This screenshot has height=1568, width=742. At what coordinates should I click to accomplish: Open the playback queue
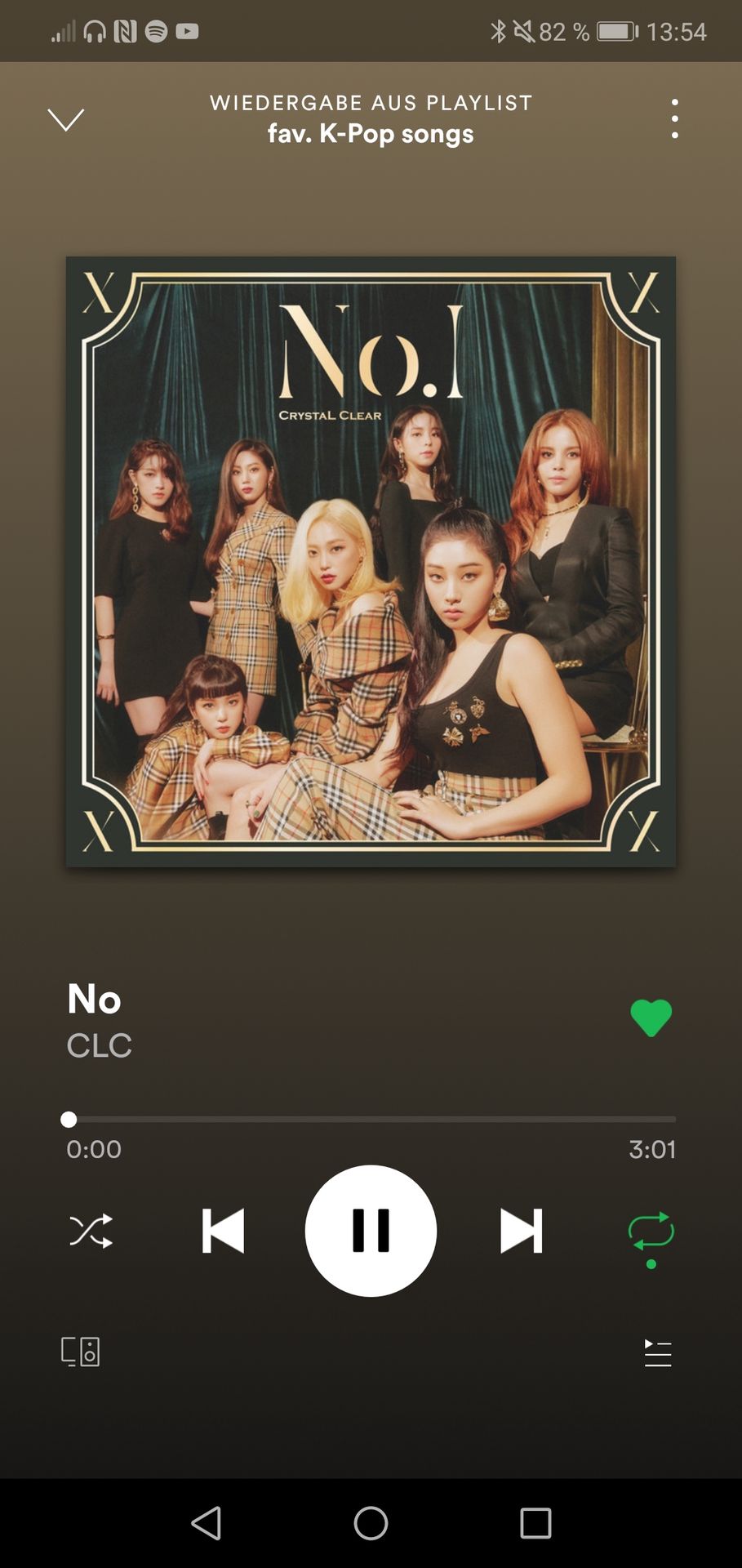click(657, 1353)
